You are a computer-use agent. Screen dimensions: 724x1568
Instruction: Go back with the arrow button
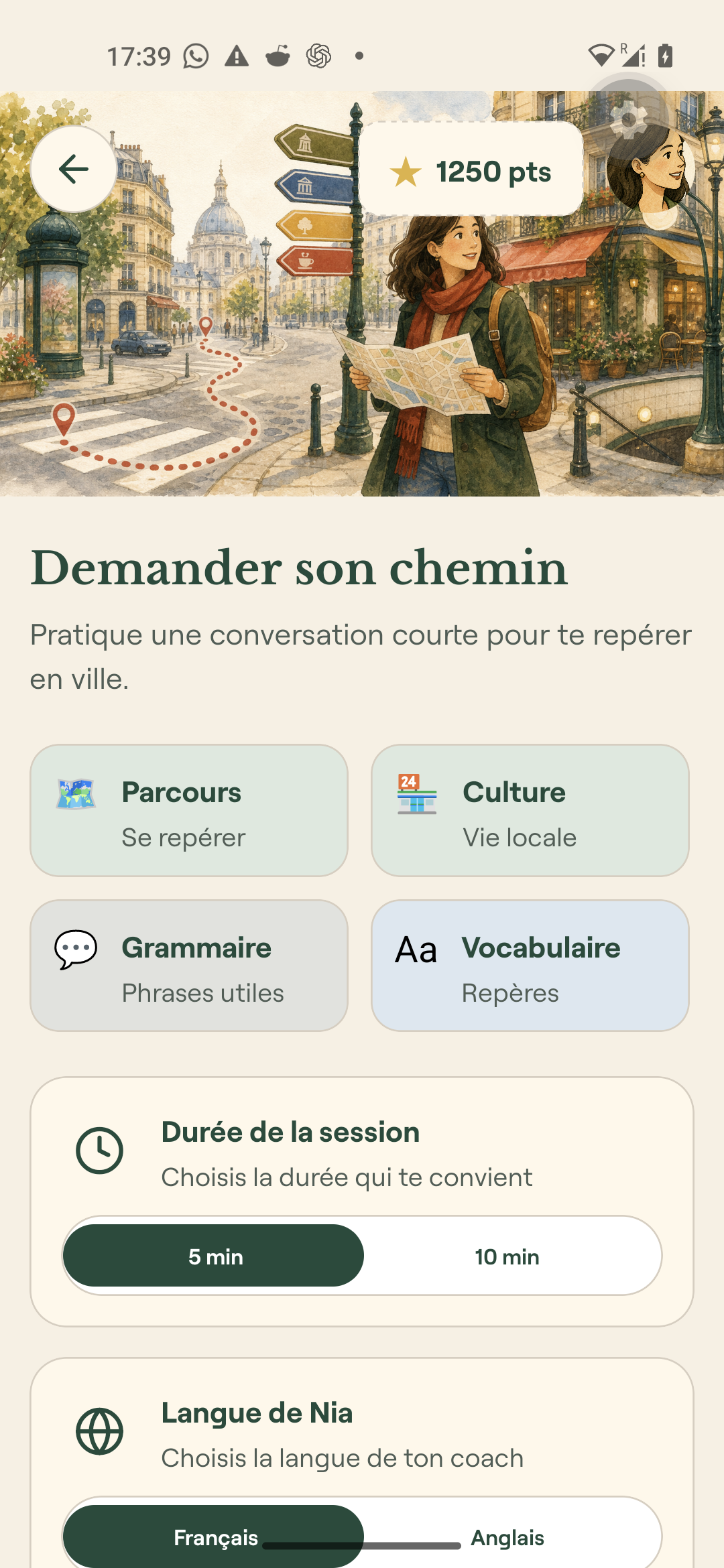pyautogui.click(x=74, y=169)
